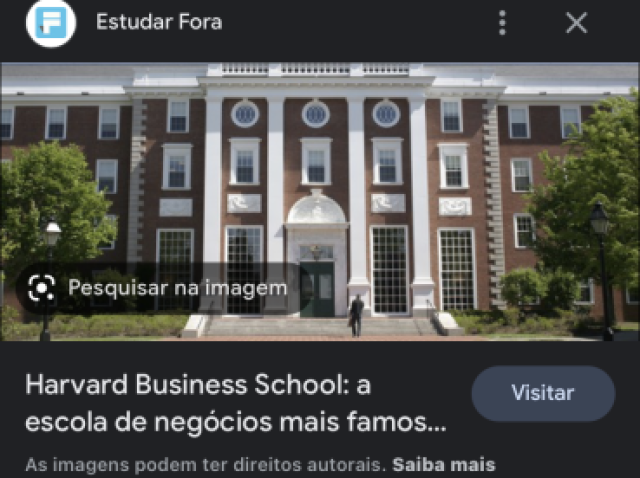Open the Saiba mais link
The height and width of the screenshot is (478, 640).
pos(443,465)
